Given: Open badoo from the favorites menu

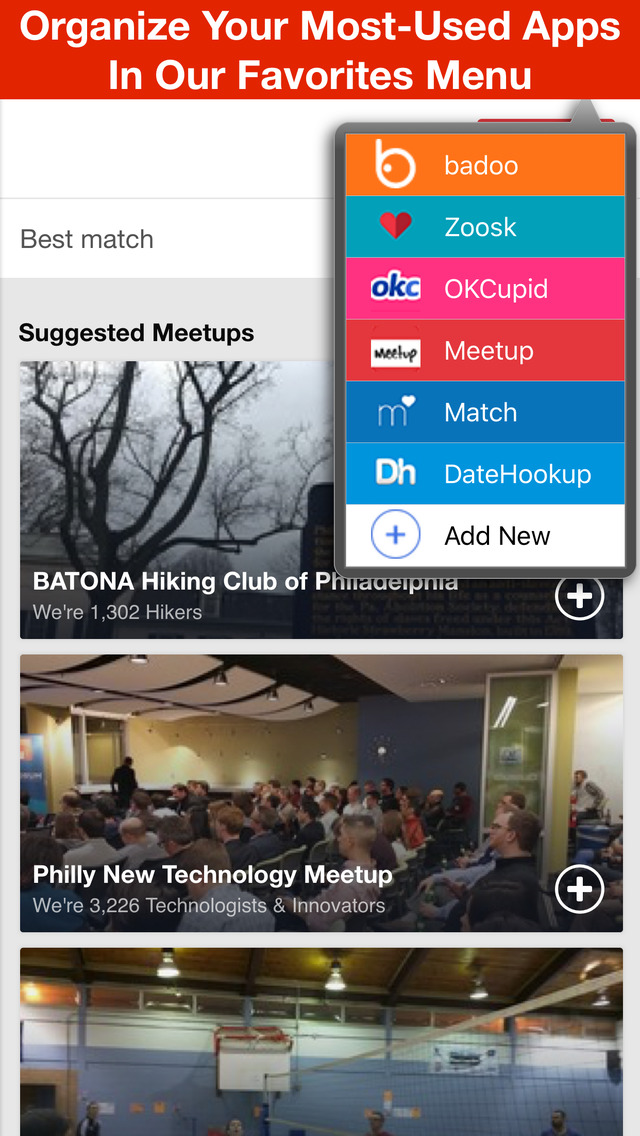Looking at the screenshot, I should 485,165.
